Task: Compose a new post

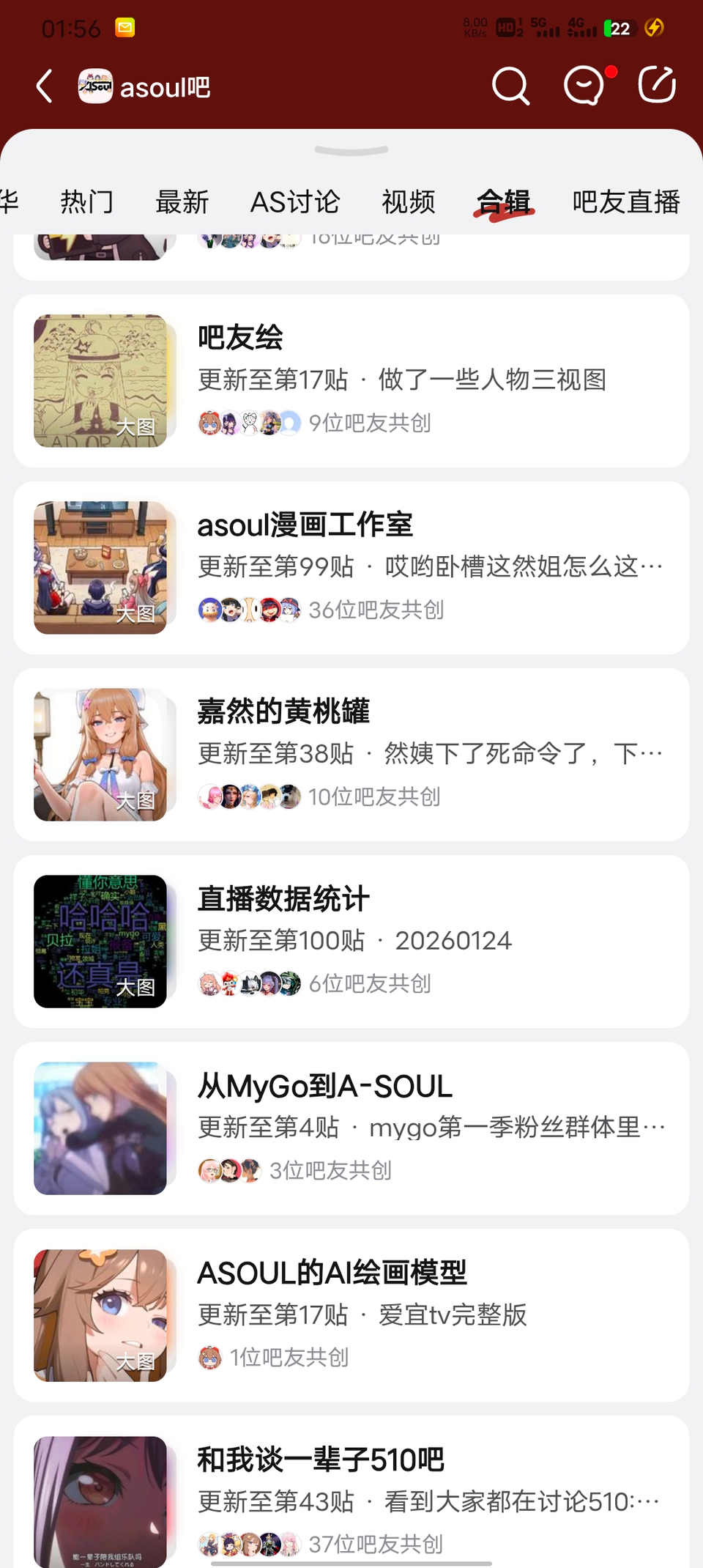Action: 656,85
